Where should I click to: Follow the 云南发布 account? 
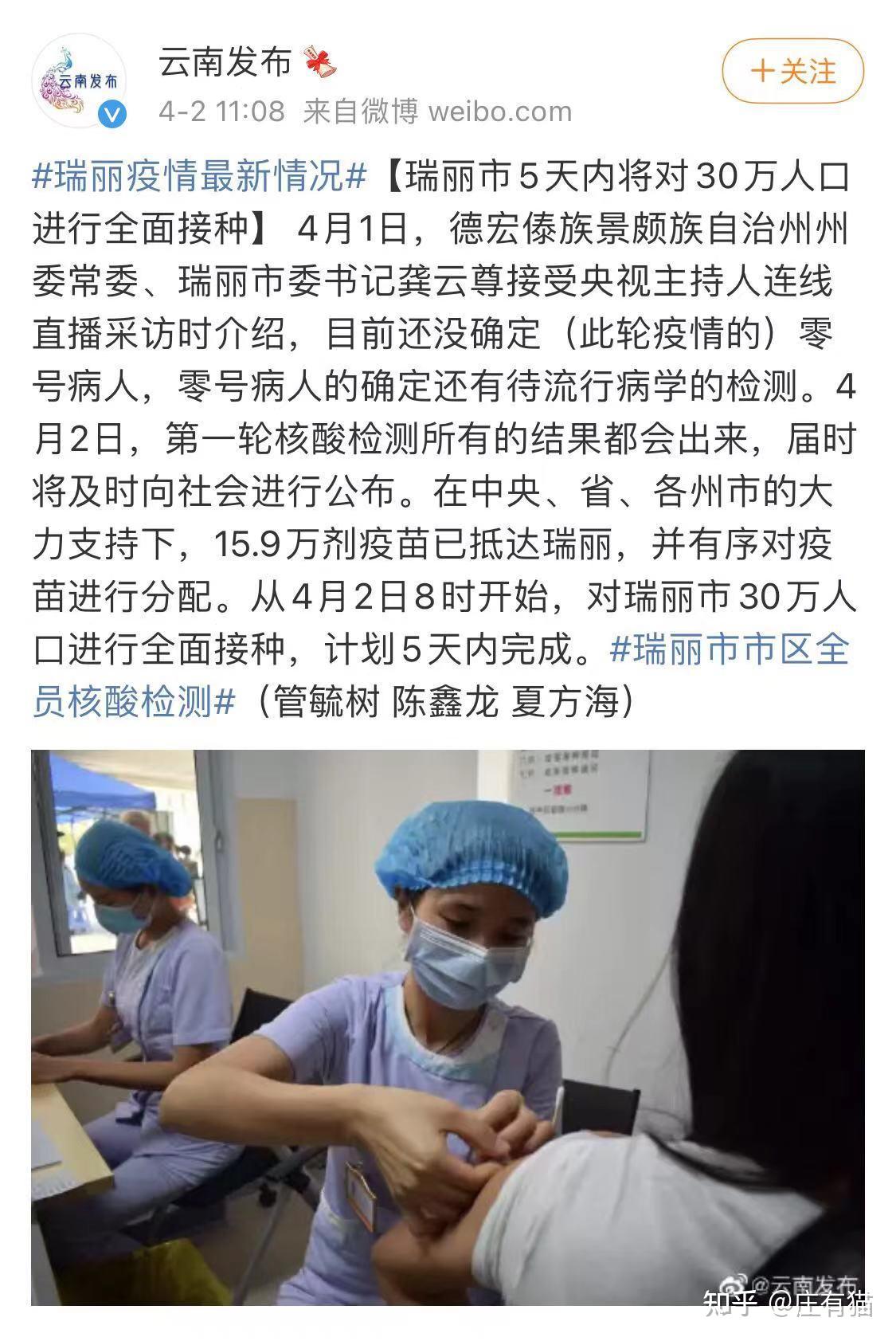pos(792,72)
